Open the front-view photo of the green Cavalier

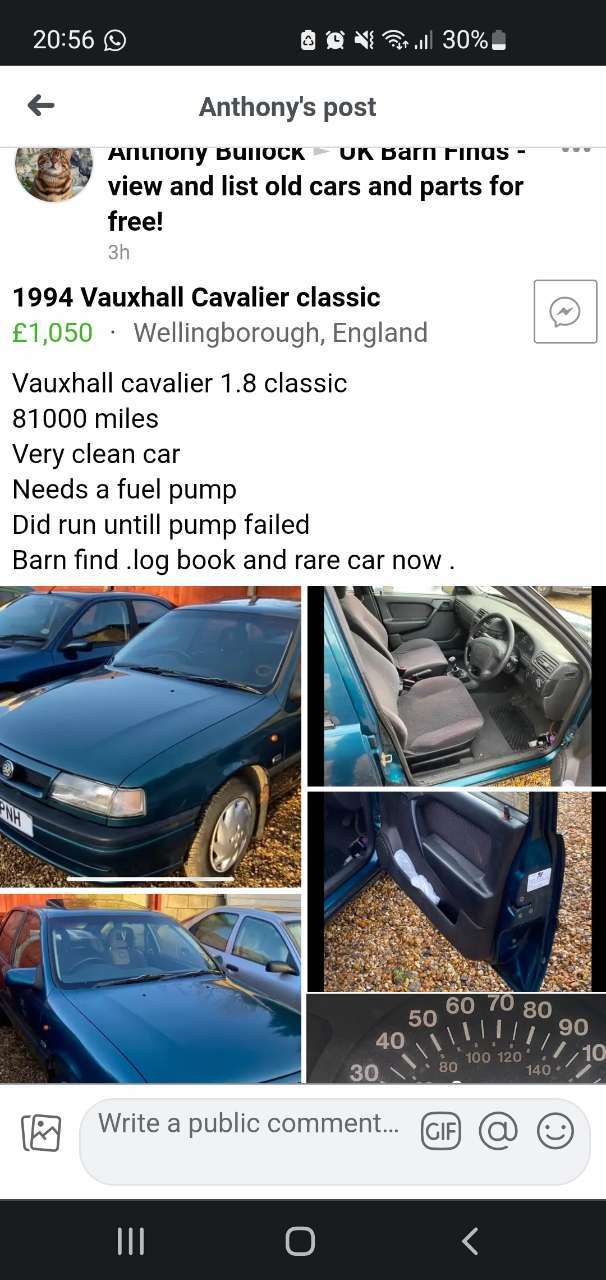click(x=150, y=736)
